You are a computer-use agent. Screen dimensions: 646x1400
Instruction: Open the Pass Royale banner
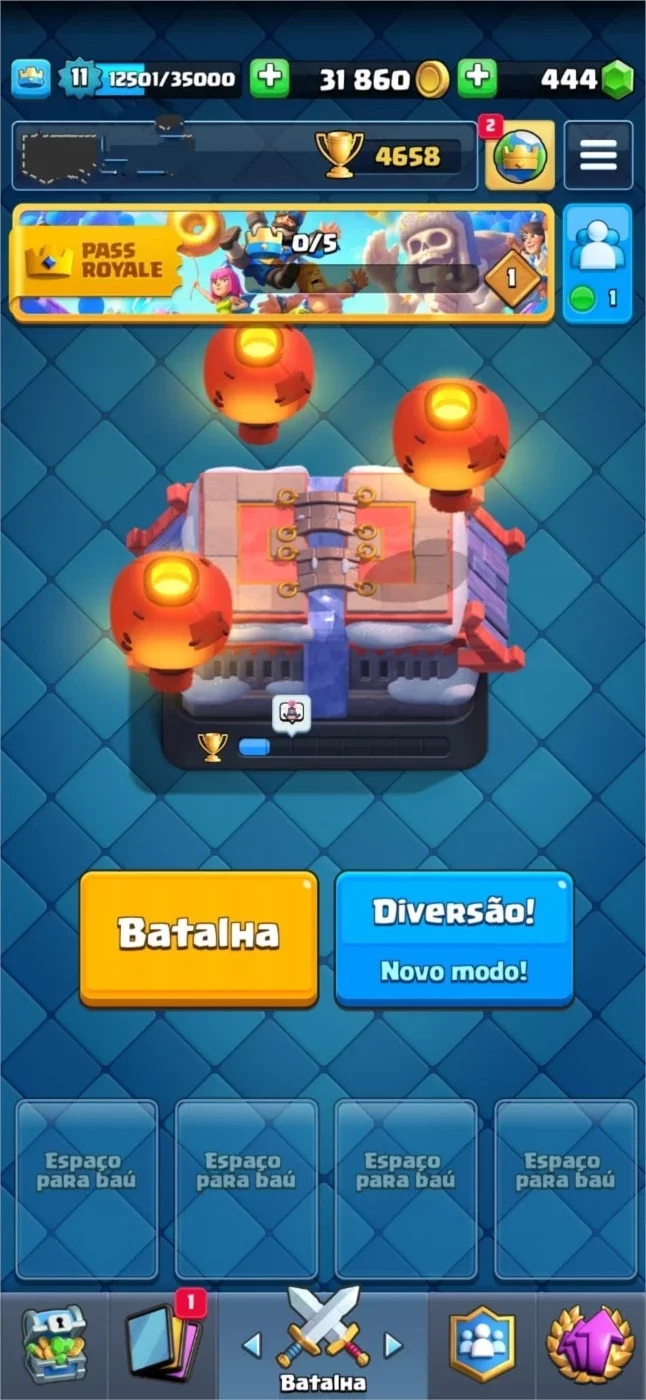(281, 261)
